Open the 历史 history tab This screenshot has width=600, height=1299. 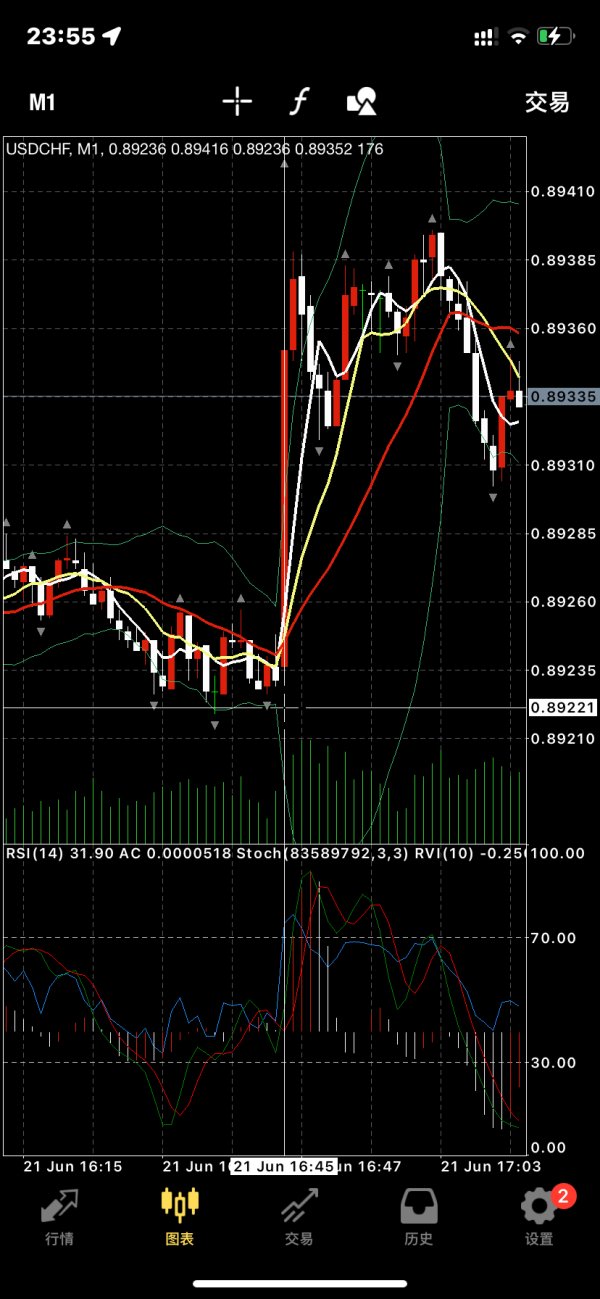coord(419,1217)
